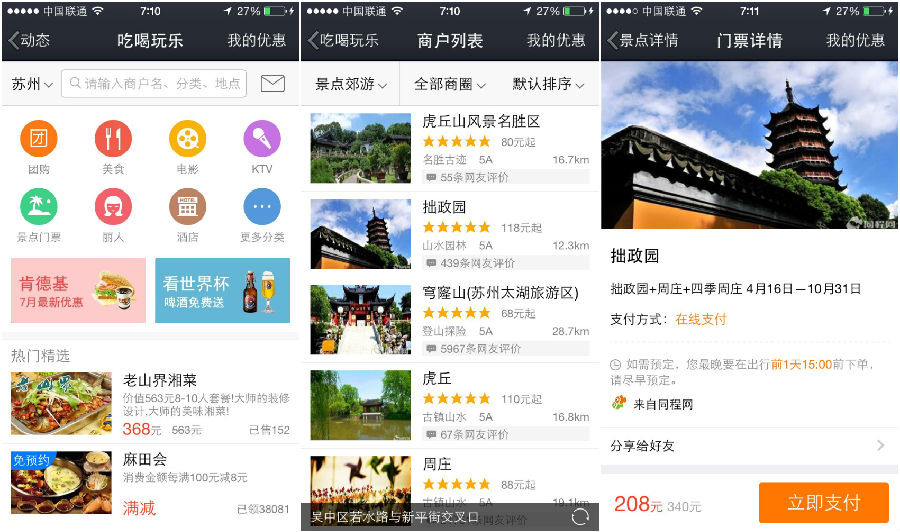The height and width of the screenshot is (532, 900).
Task: Expand the 全部商圈 filter
Action: click(x=449, y=85)
